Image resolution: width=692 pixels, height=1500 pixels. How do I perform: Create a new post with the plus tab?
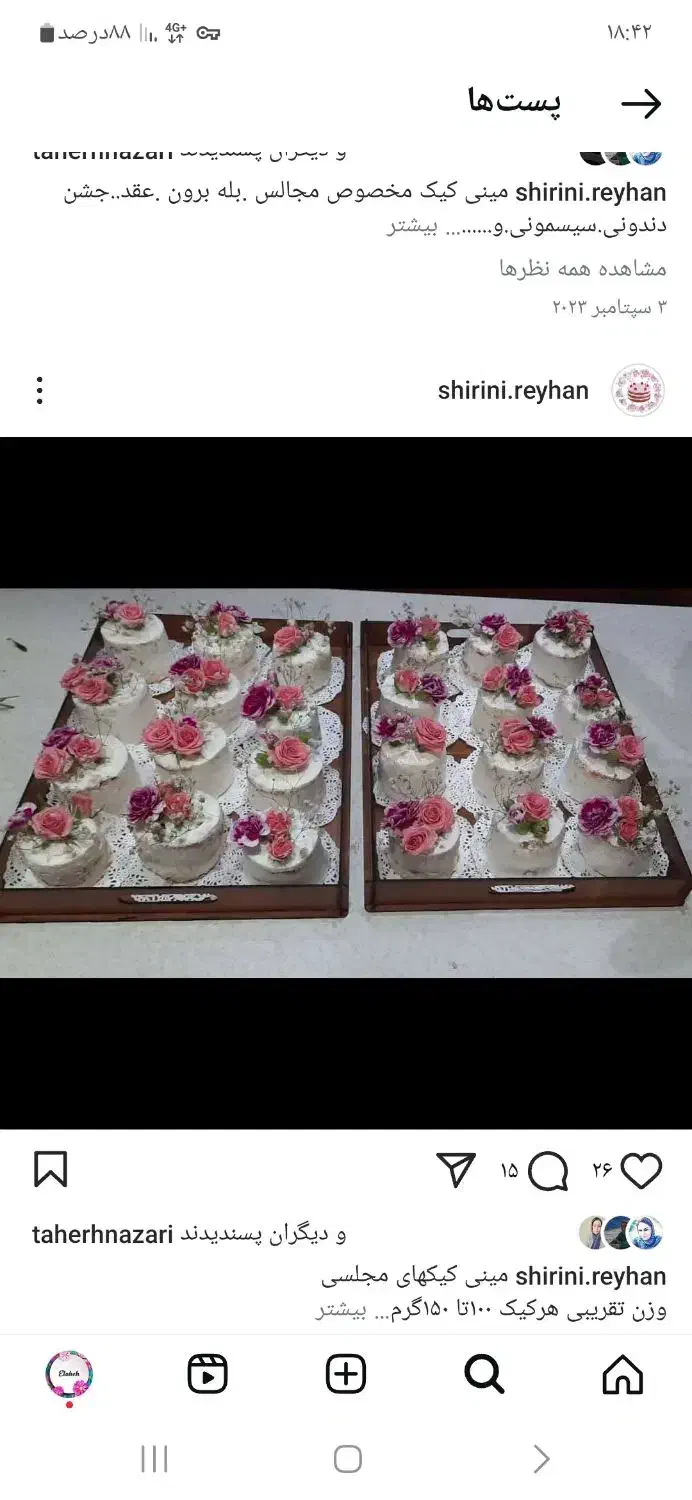click(346, 1375)
